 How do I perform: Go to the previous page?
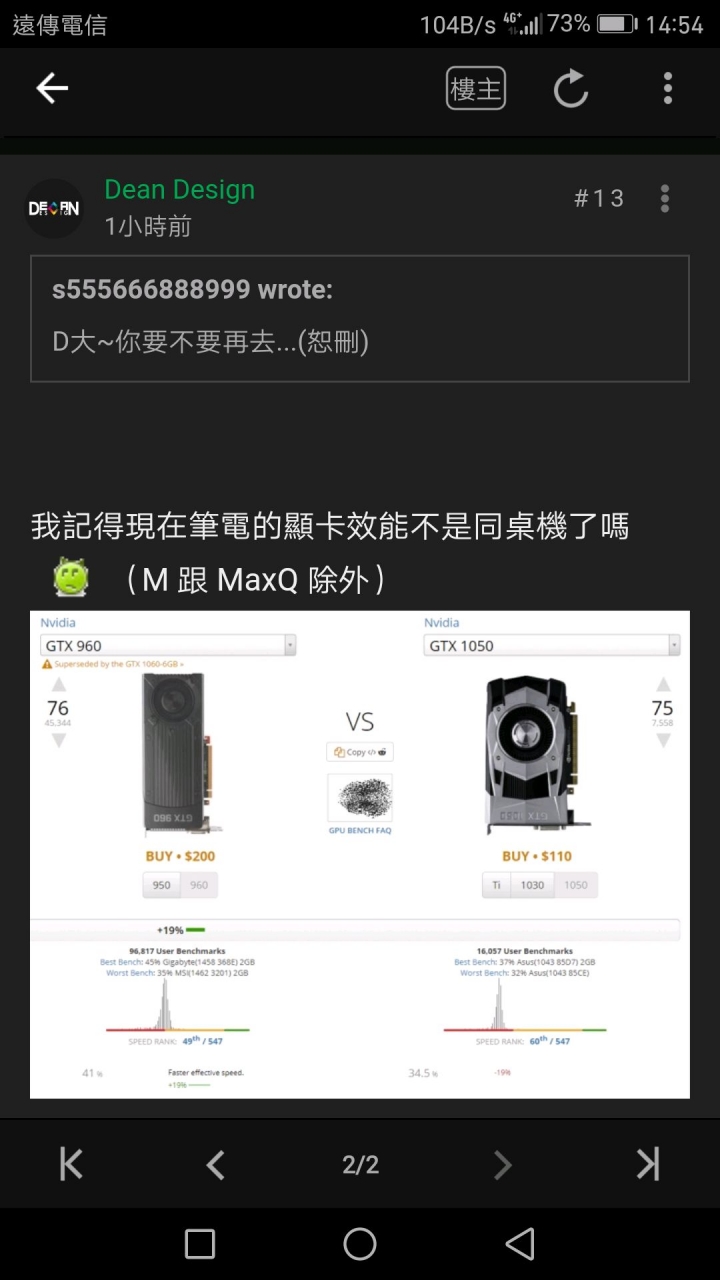(x=215, y=1164)
